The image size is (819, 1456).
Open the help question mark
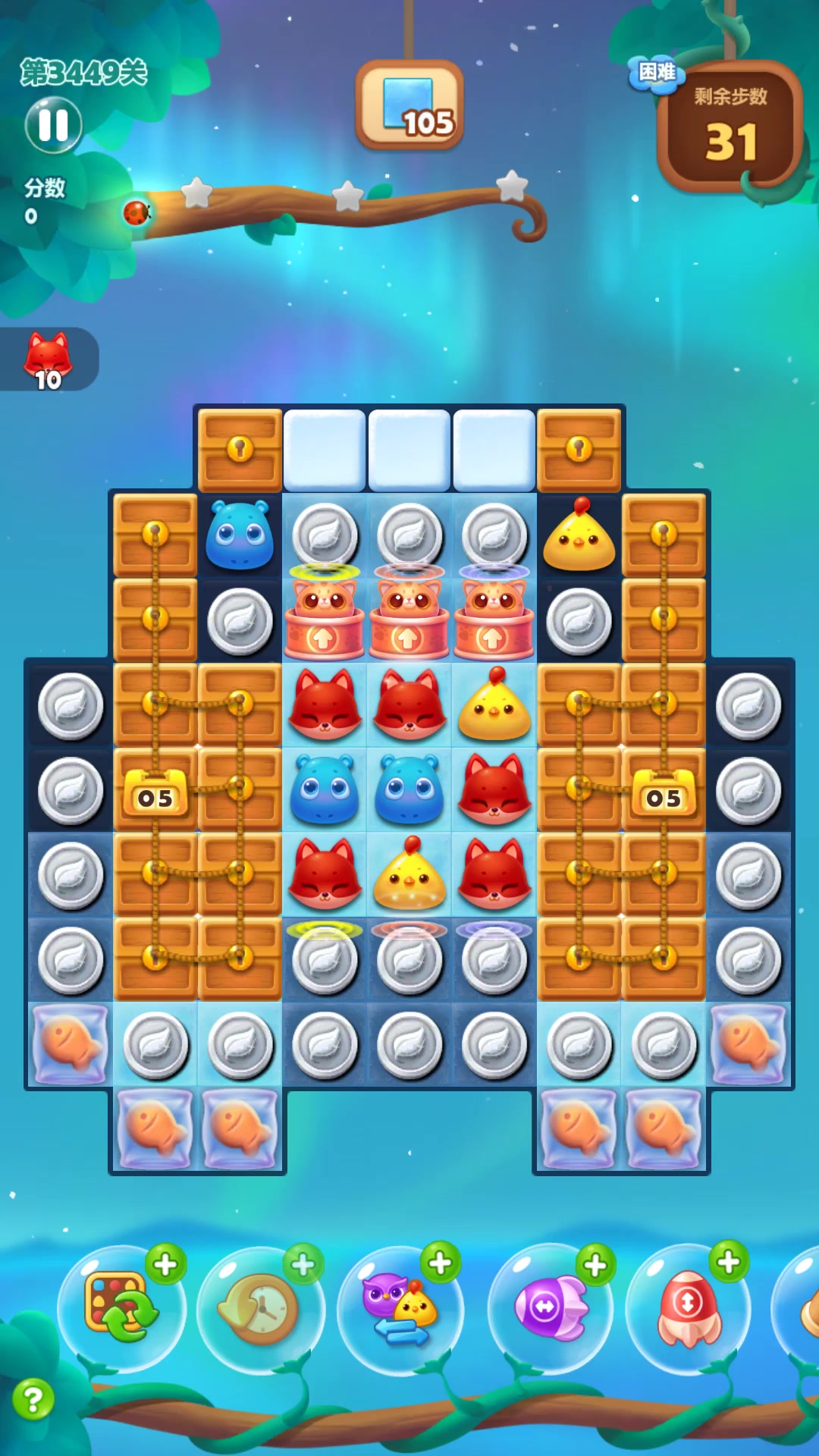(33, 1399)
